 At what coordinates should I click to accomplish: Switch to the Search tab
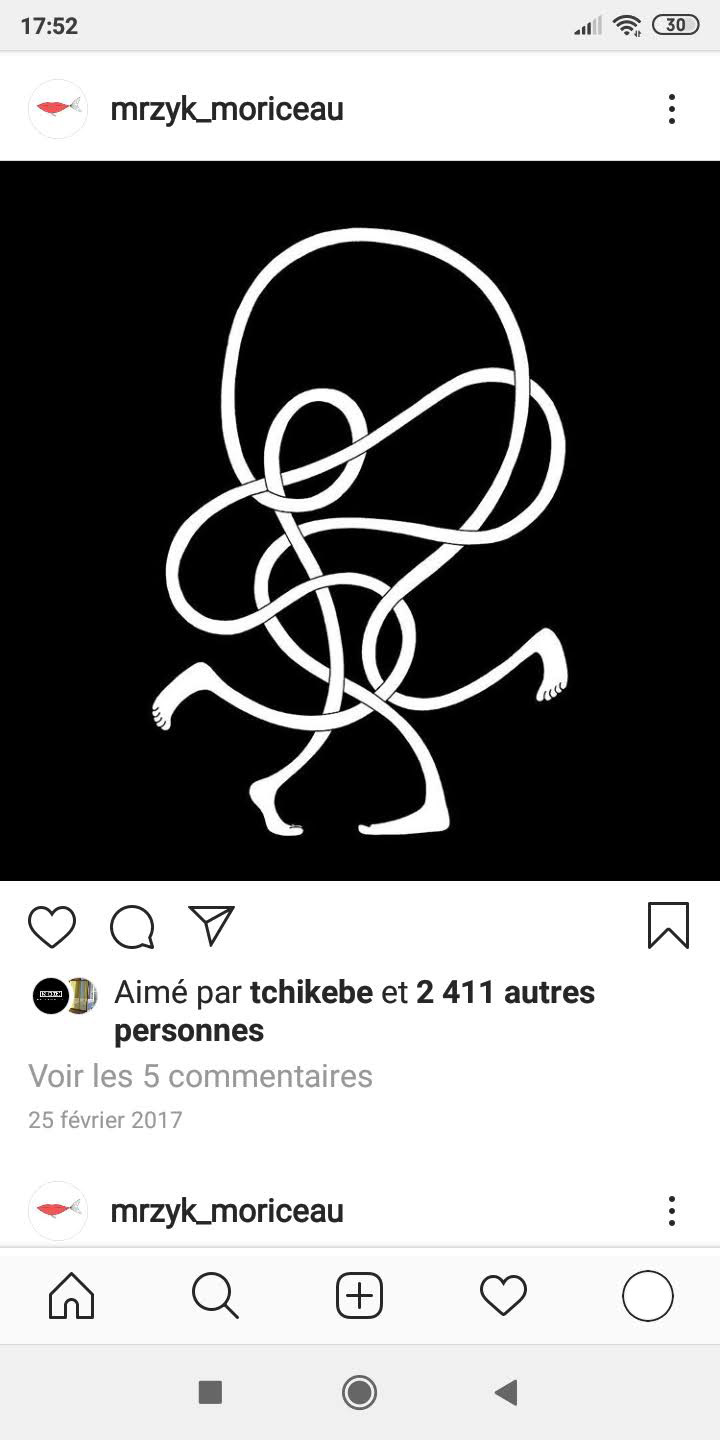tap(215, 1297)
